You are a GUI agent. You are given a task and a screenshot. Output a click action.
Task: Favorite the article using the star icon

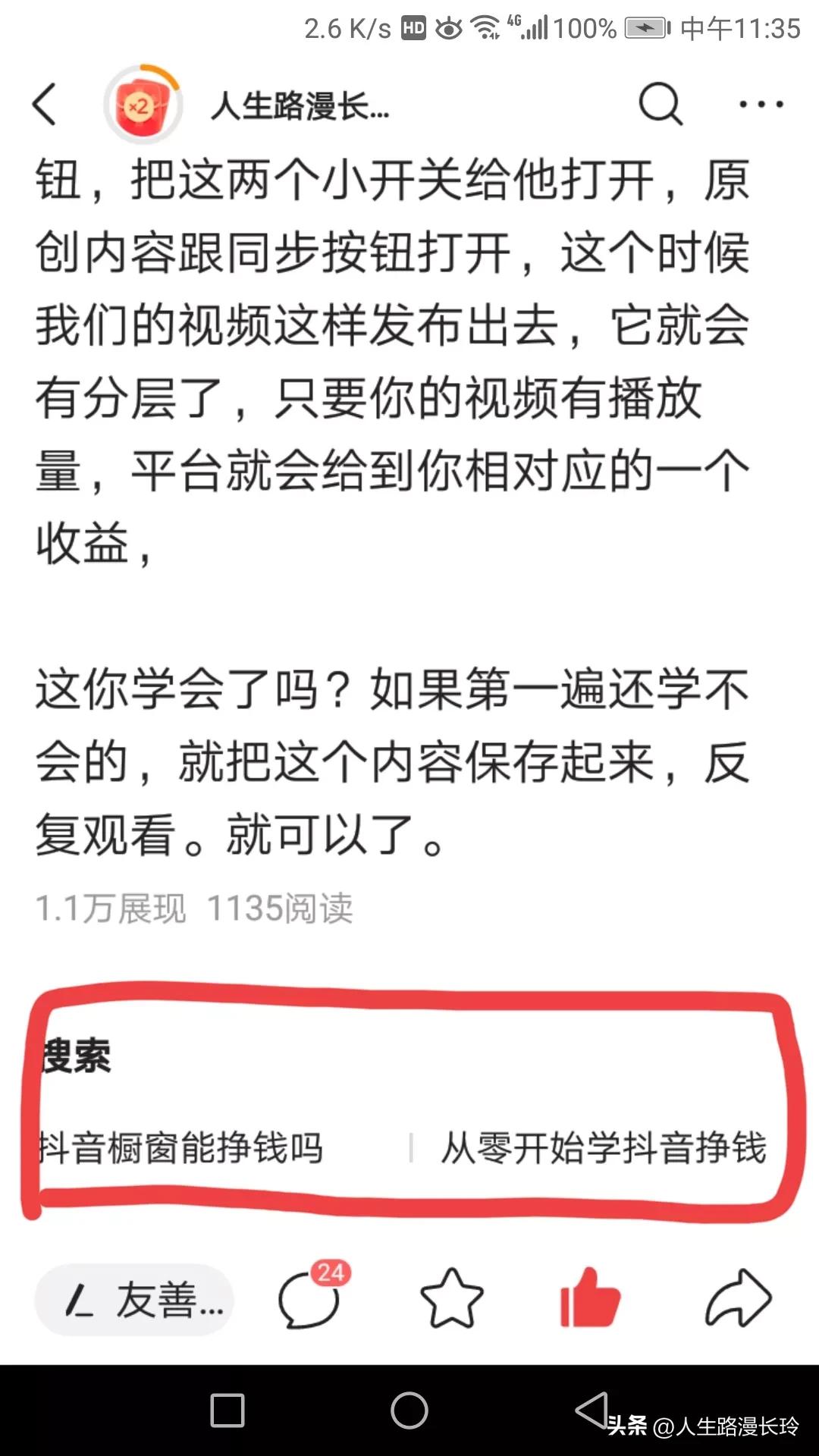452,1298
